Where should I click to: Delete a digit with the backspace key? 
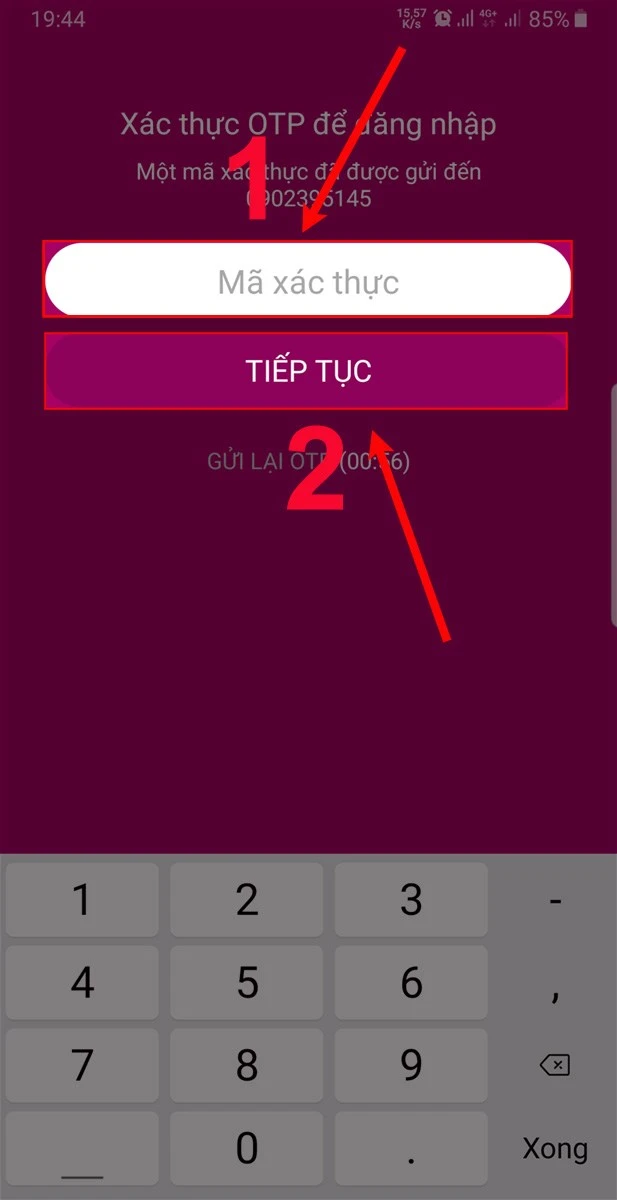555,1066
